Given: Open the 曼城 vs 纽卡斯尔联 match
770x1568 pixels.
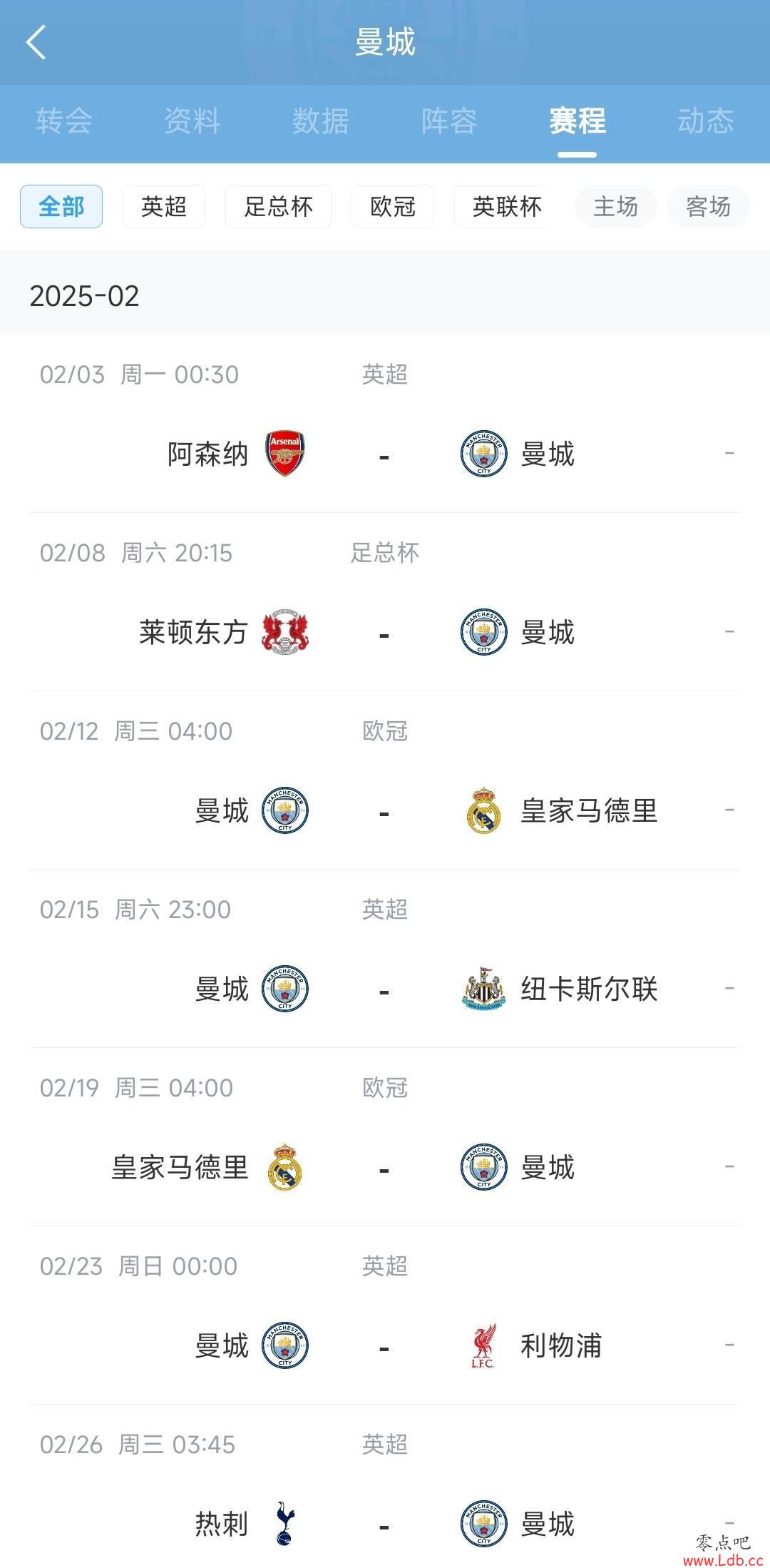Looking at the screenshot, I should click(x=385, y=959).
